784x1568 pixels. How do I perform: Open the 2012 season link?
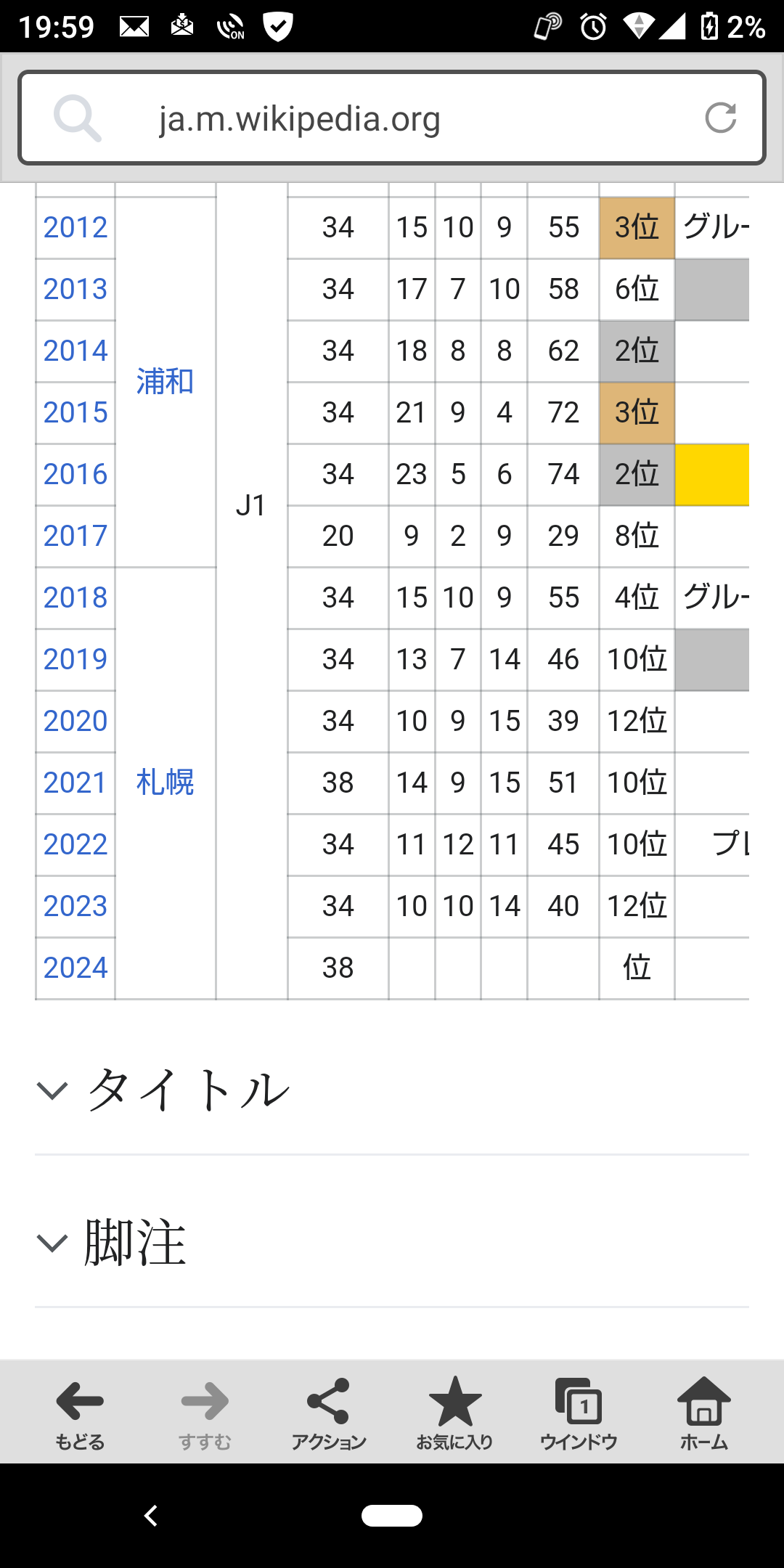click(x=75, y=227)
